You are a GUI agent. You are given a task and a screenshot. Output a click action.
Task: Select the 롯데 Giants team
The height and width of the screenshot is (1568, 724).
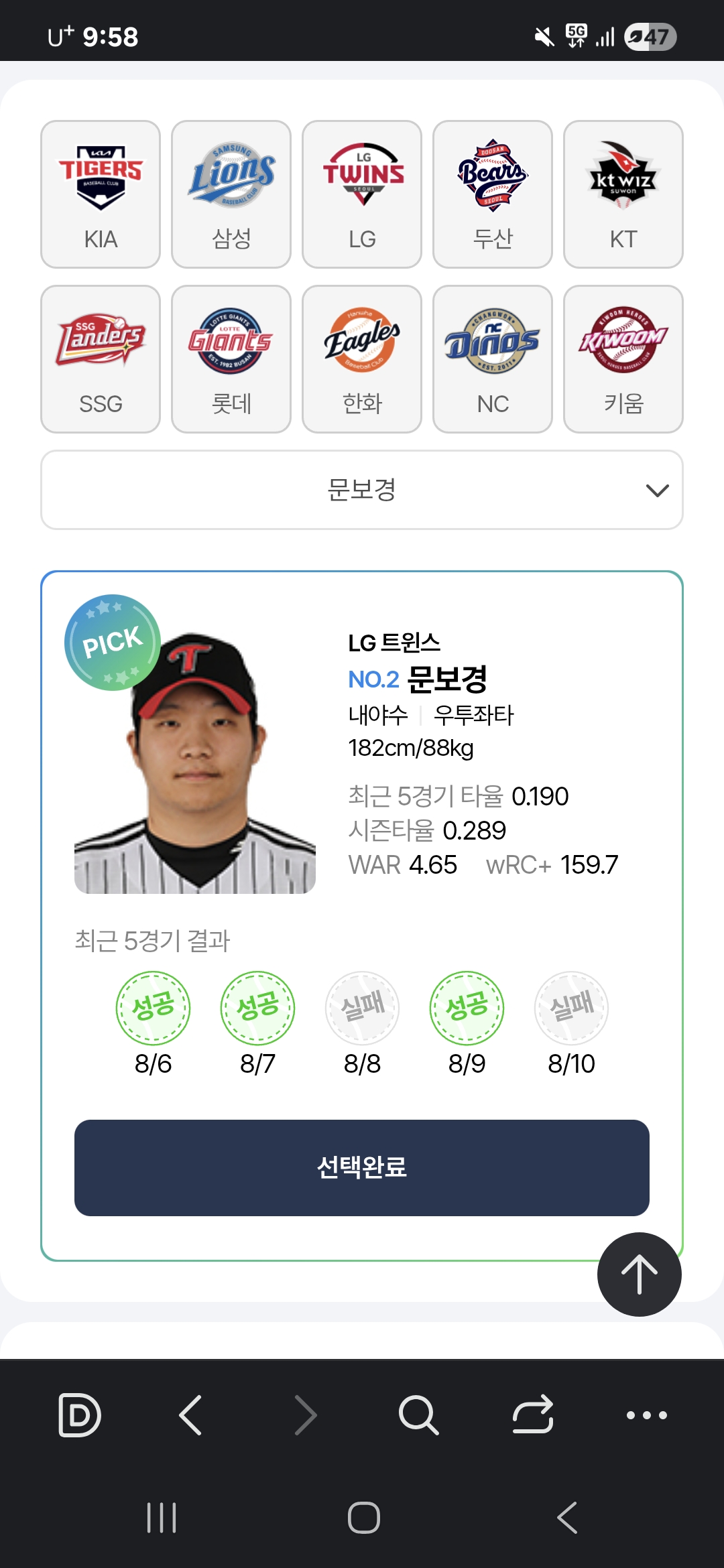231,359
